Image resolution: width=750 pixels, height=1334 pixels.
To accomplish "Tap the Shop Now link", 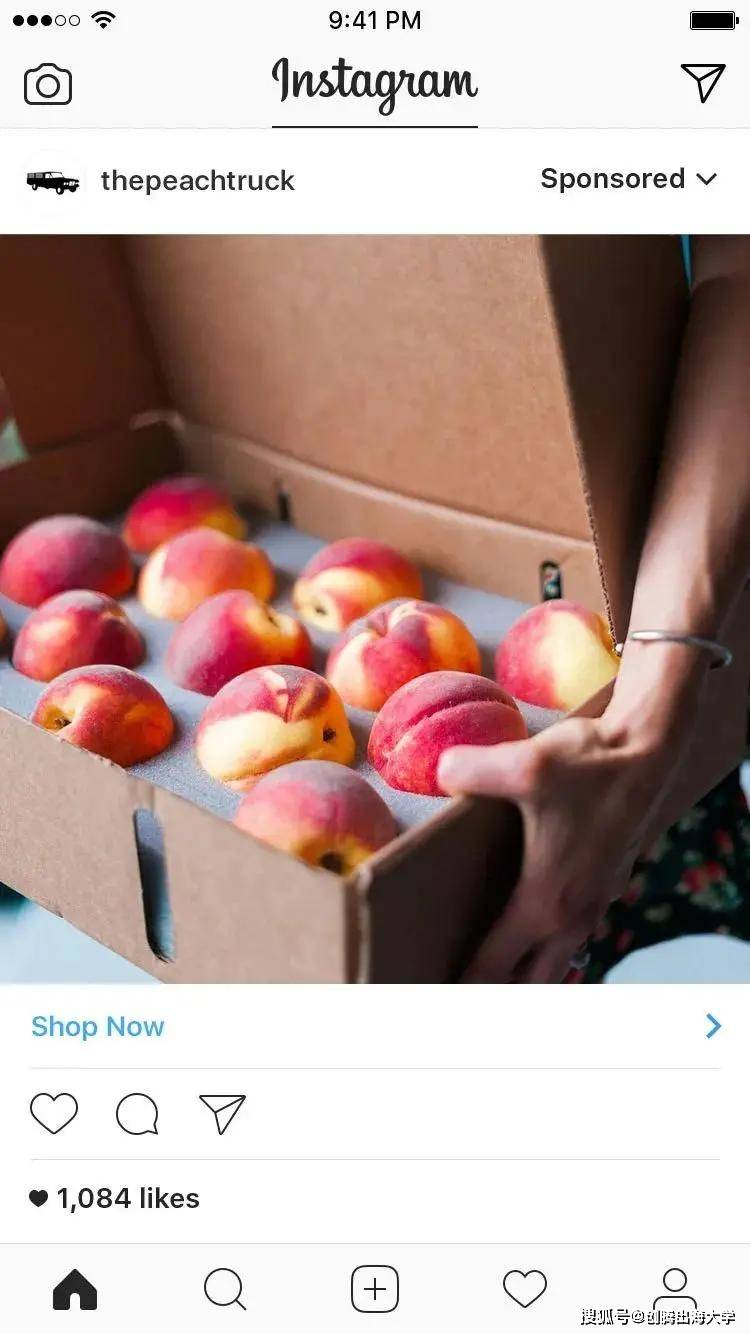I will (98, 1026).
